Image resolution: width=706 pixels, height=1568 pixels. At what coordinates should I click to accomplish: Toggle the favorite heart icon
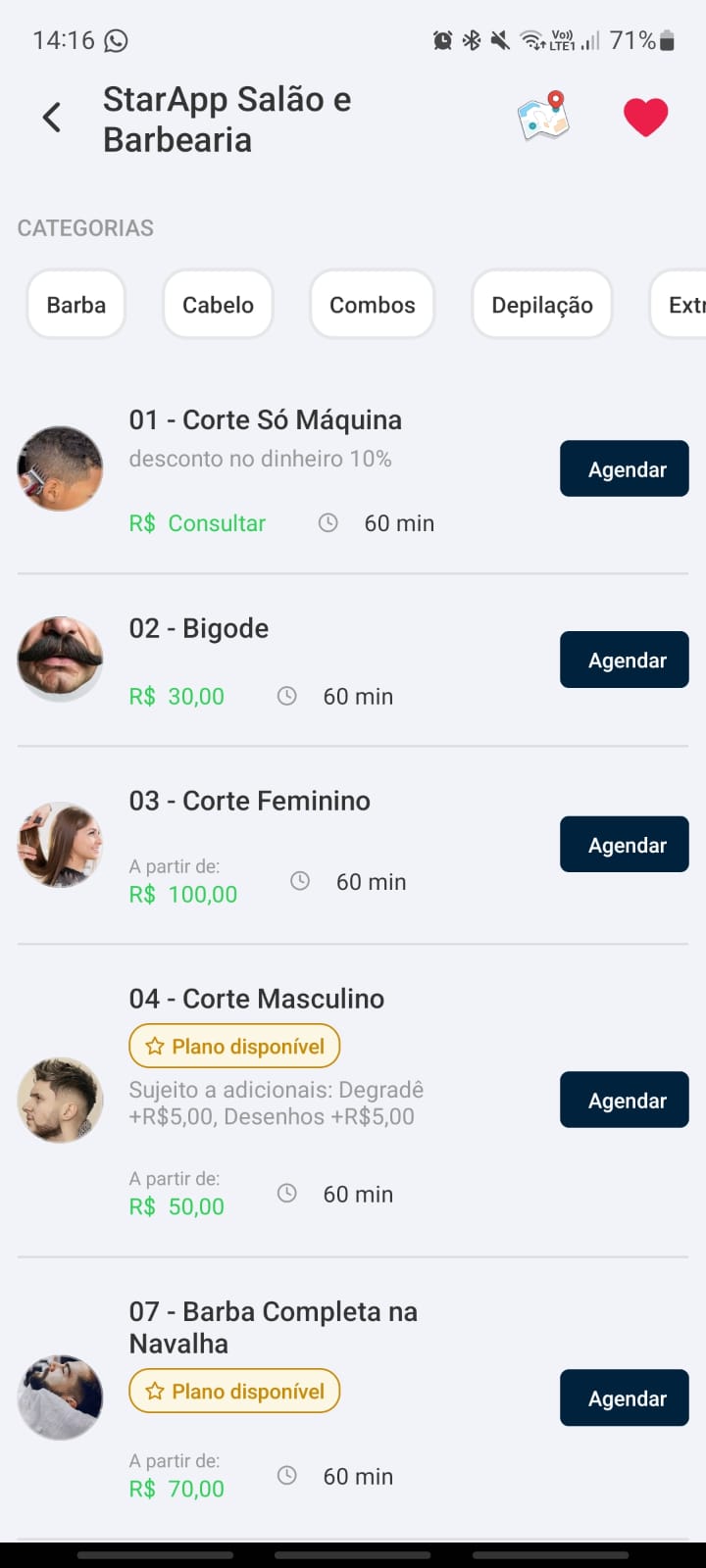pos(645,118)
